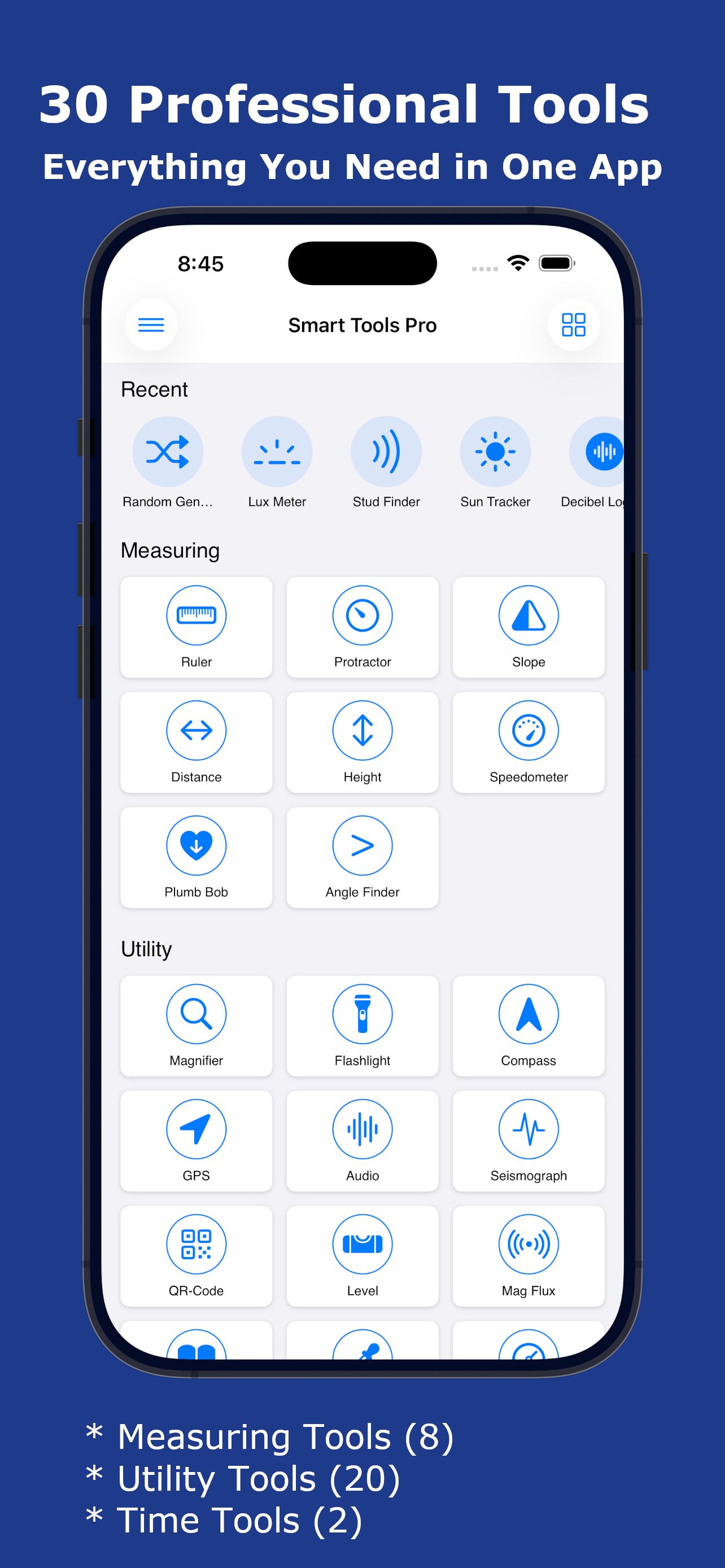The image size is (725, 1568).
Task: Select the Protractor tool
Action: tap(362, 628)
